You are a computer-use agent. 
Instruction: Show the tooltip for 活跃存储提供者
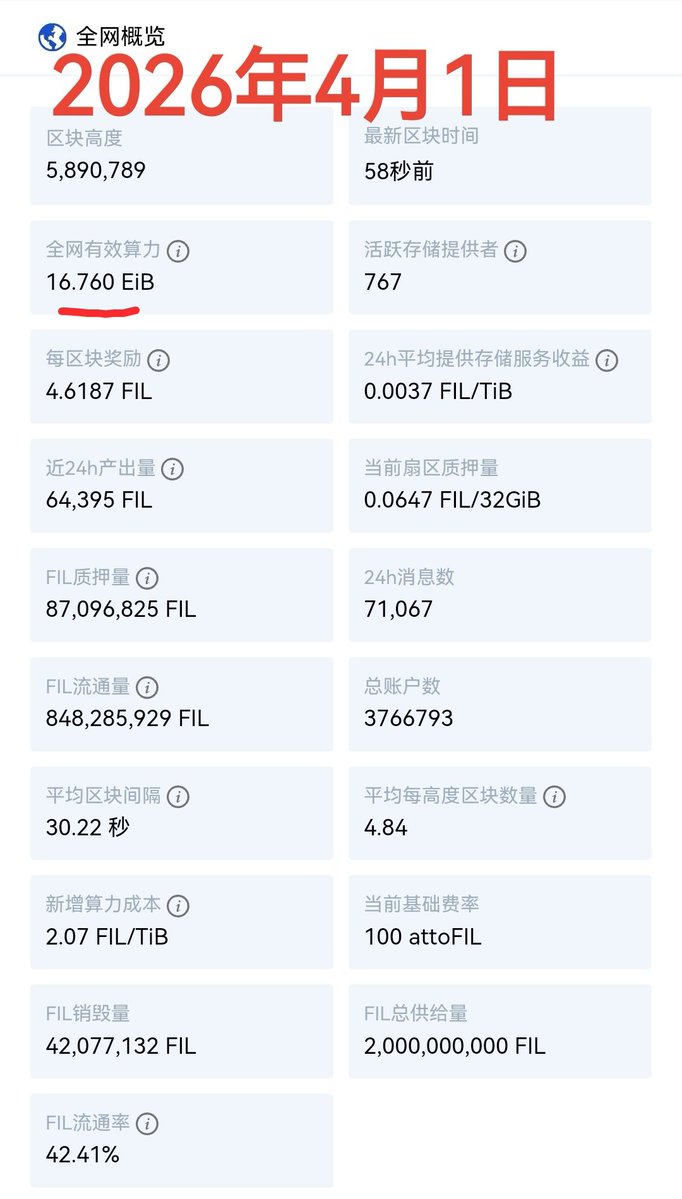pyautogui.click(x=515, y=251)
